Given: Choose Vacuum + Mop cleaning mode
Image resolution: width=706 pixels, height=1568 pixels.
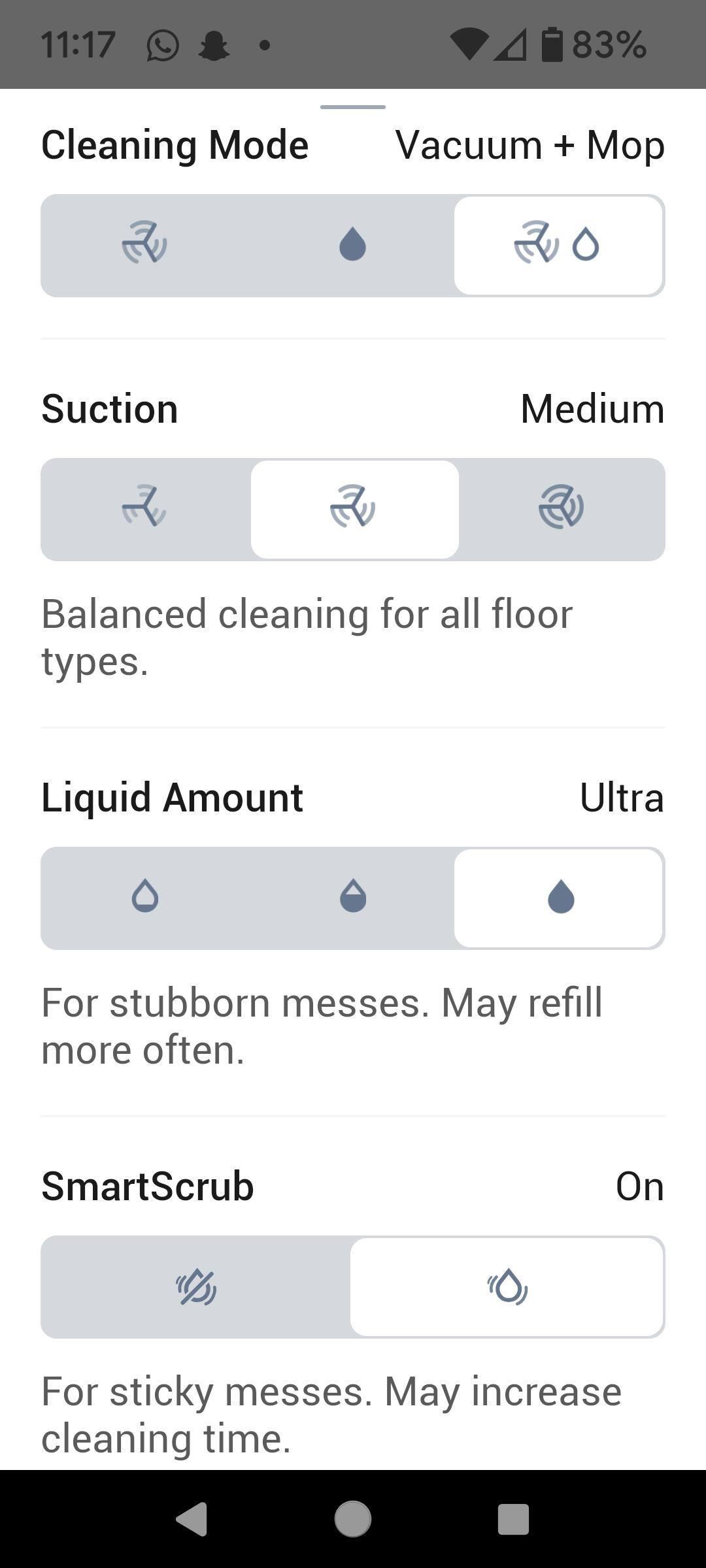Looking at the screenshot, I should pyautogui.click(x=559, y=245).
